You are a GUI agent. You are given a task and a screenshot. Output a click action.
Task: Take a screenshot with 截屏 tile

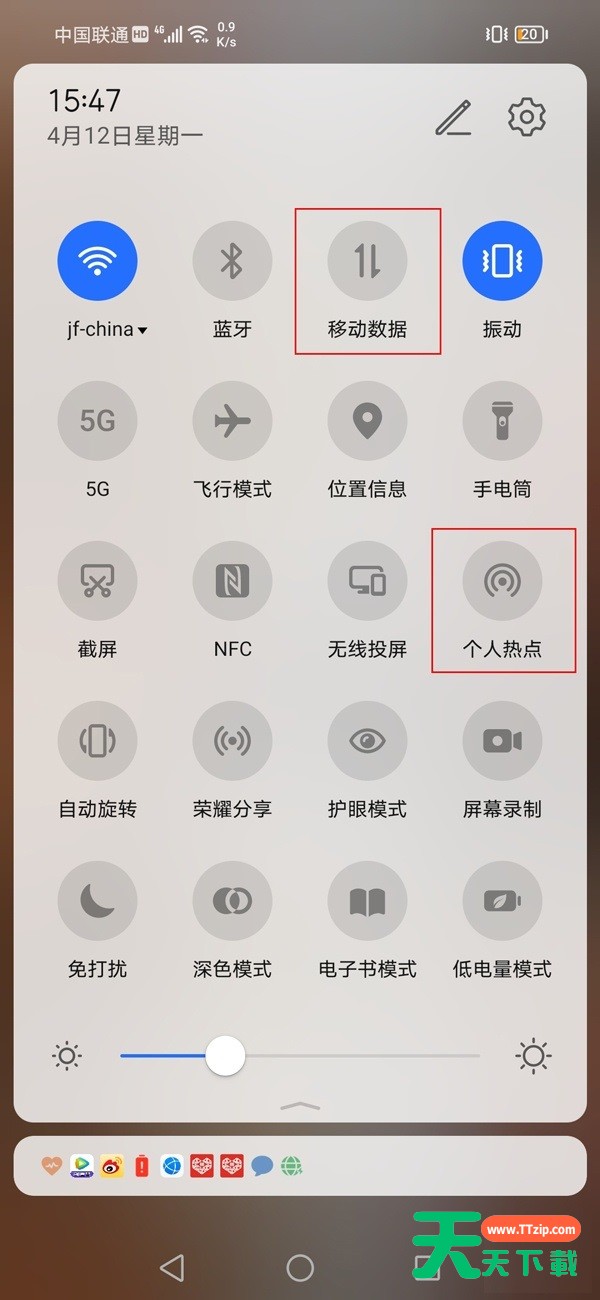coord(98,581)
